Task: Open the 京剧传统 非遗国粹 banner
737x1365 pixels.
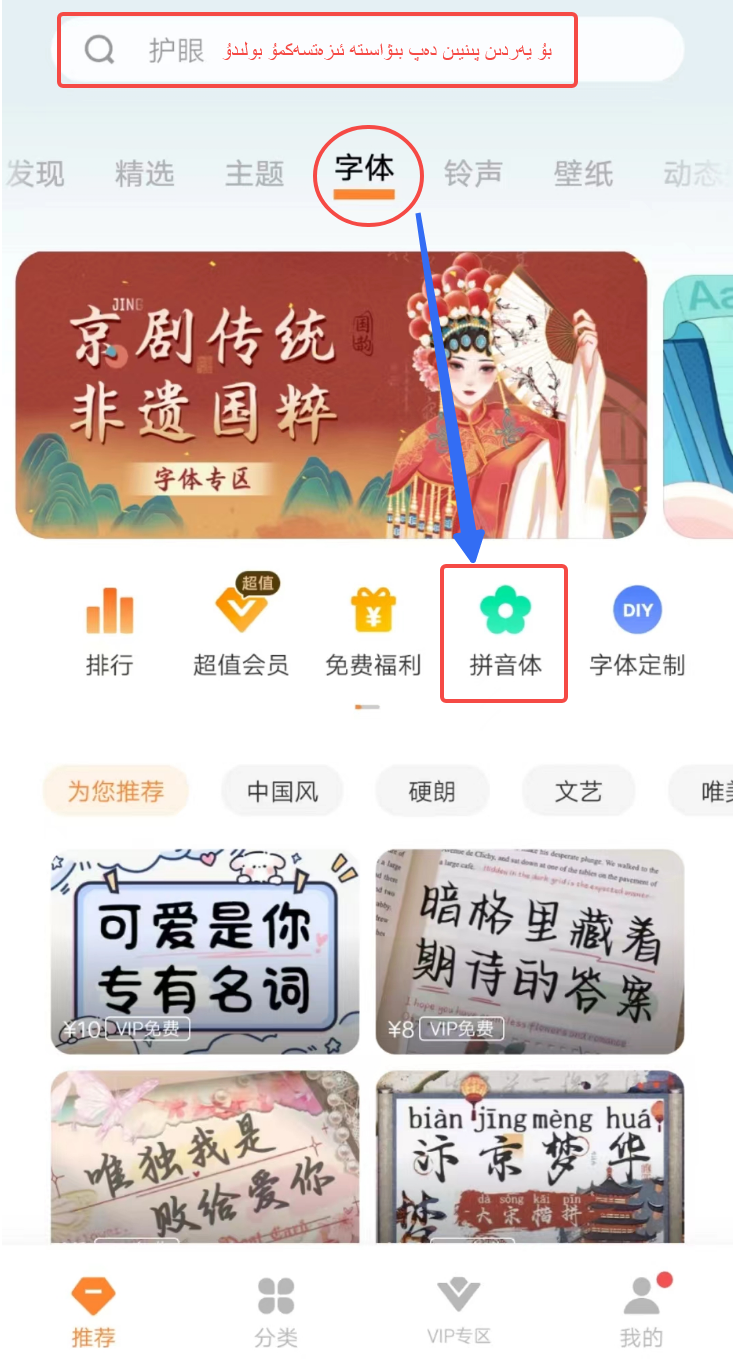Action: 330,394
